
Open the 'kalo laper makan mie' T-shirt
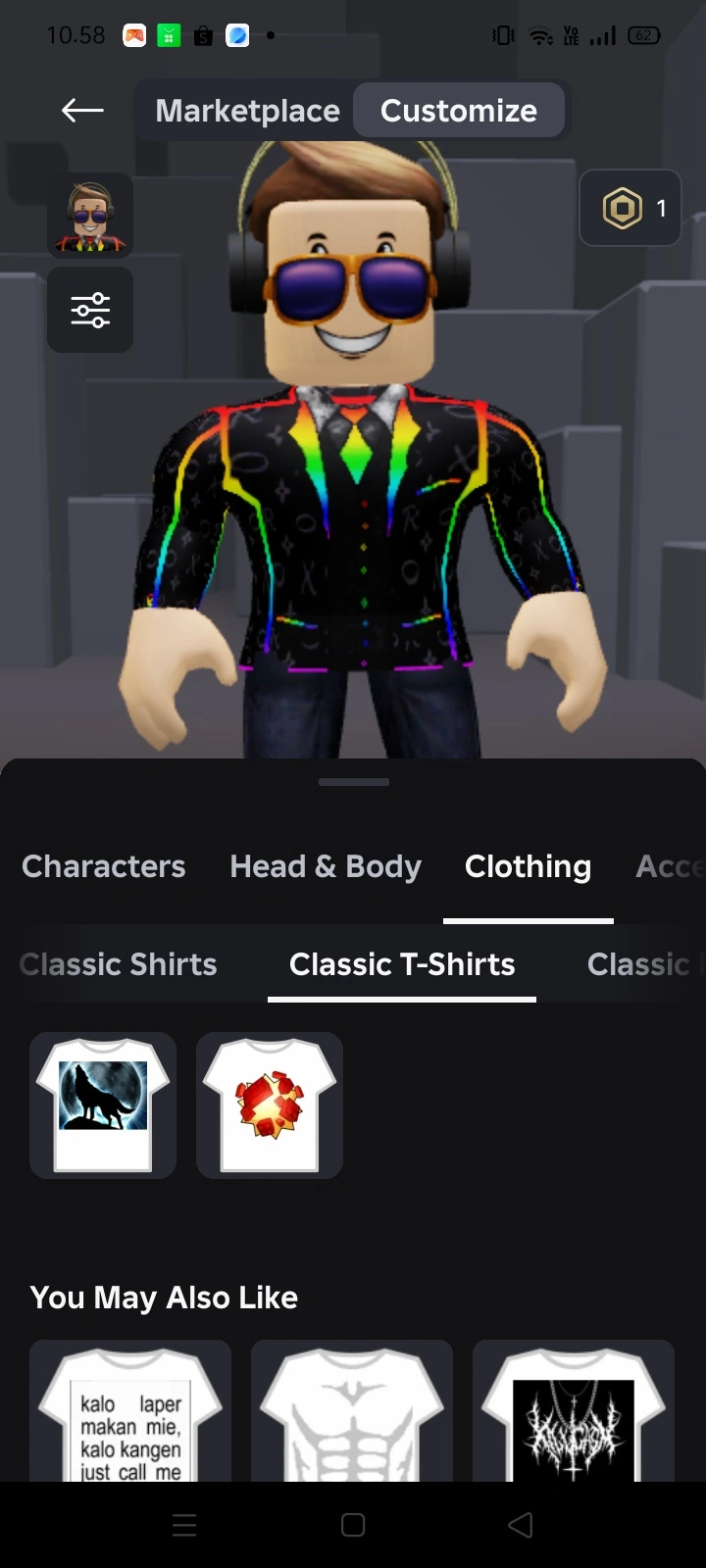pos(130,1411)
